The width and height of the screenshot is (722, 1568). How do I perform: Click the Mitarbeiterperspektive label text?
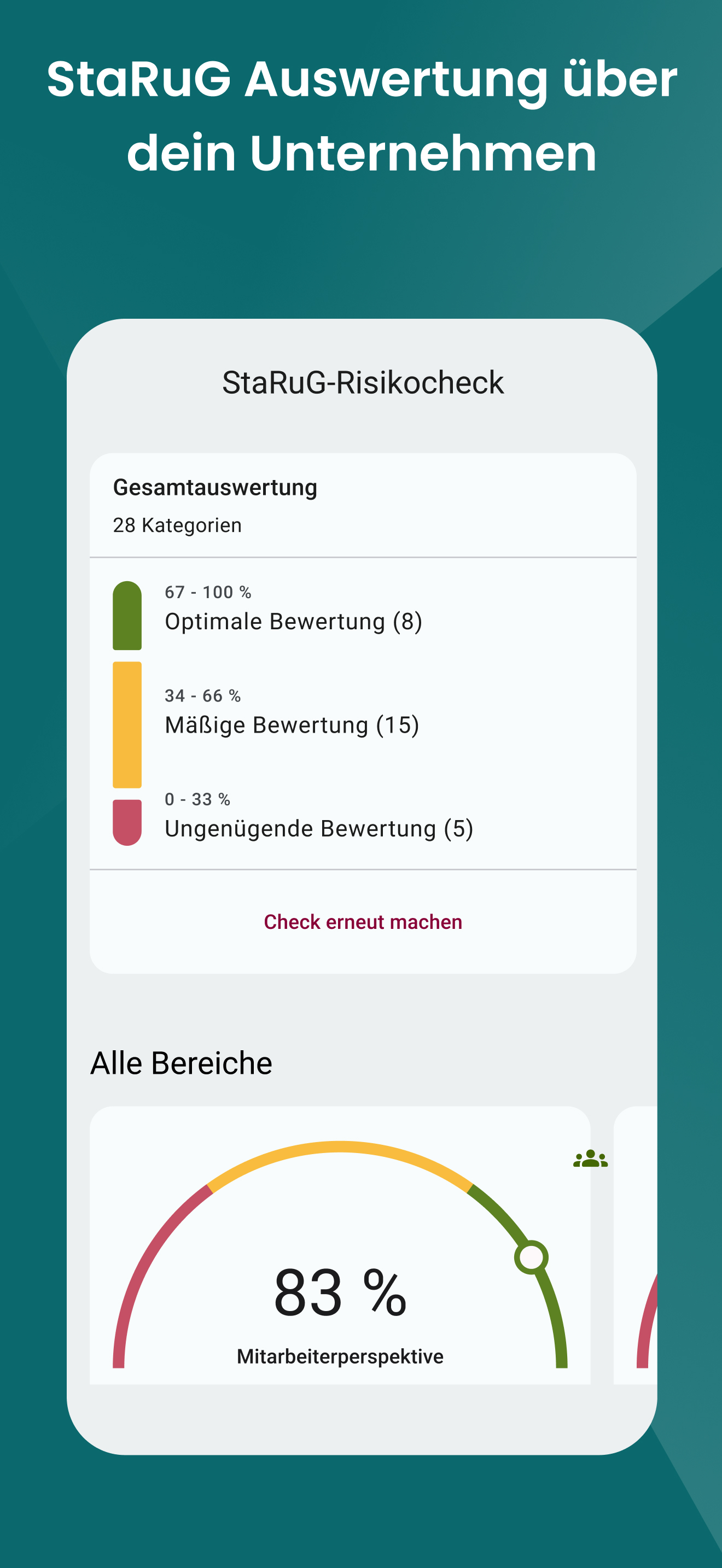click(341, 1356)
